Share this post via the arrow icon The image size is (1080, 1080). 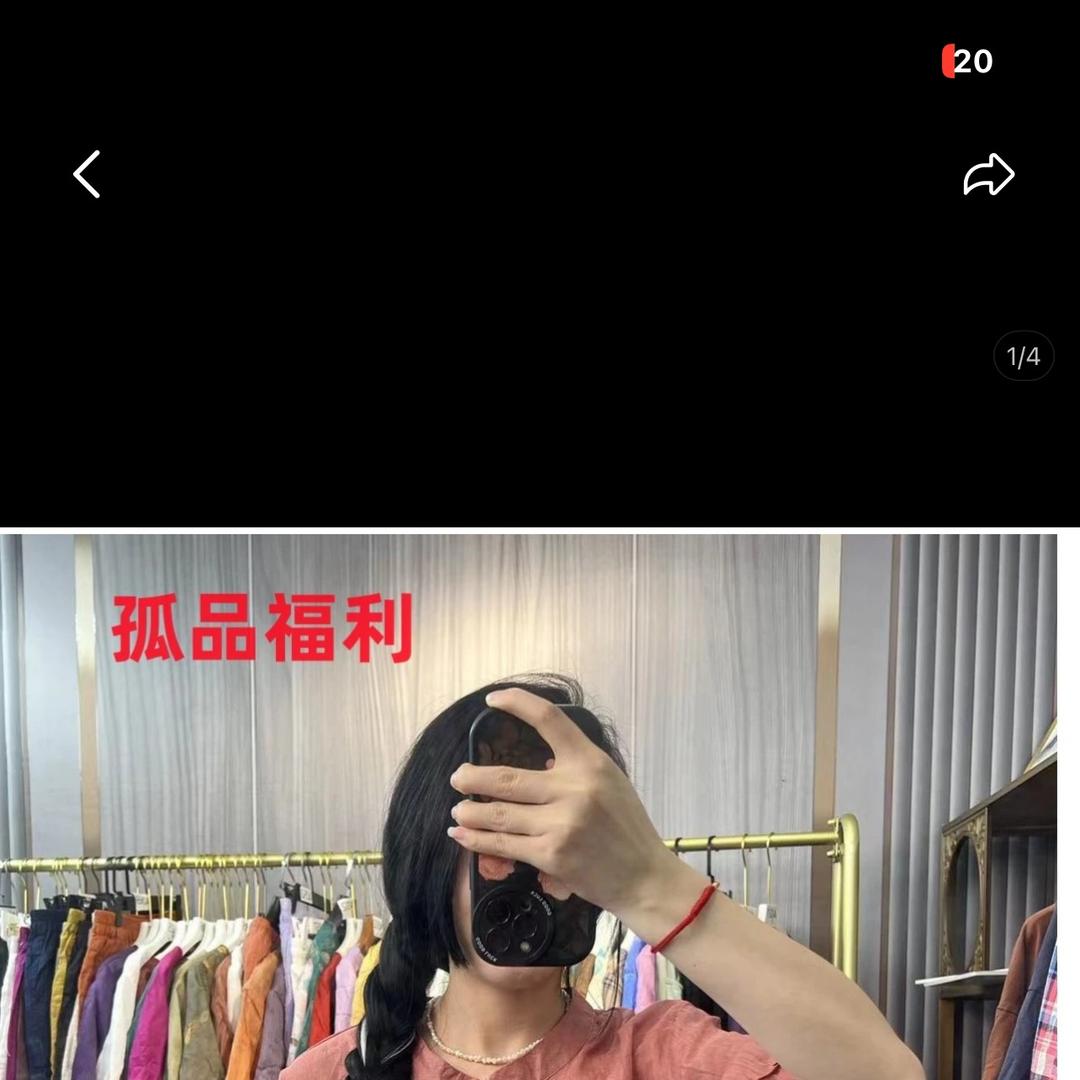(988, 175)
